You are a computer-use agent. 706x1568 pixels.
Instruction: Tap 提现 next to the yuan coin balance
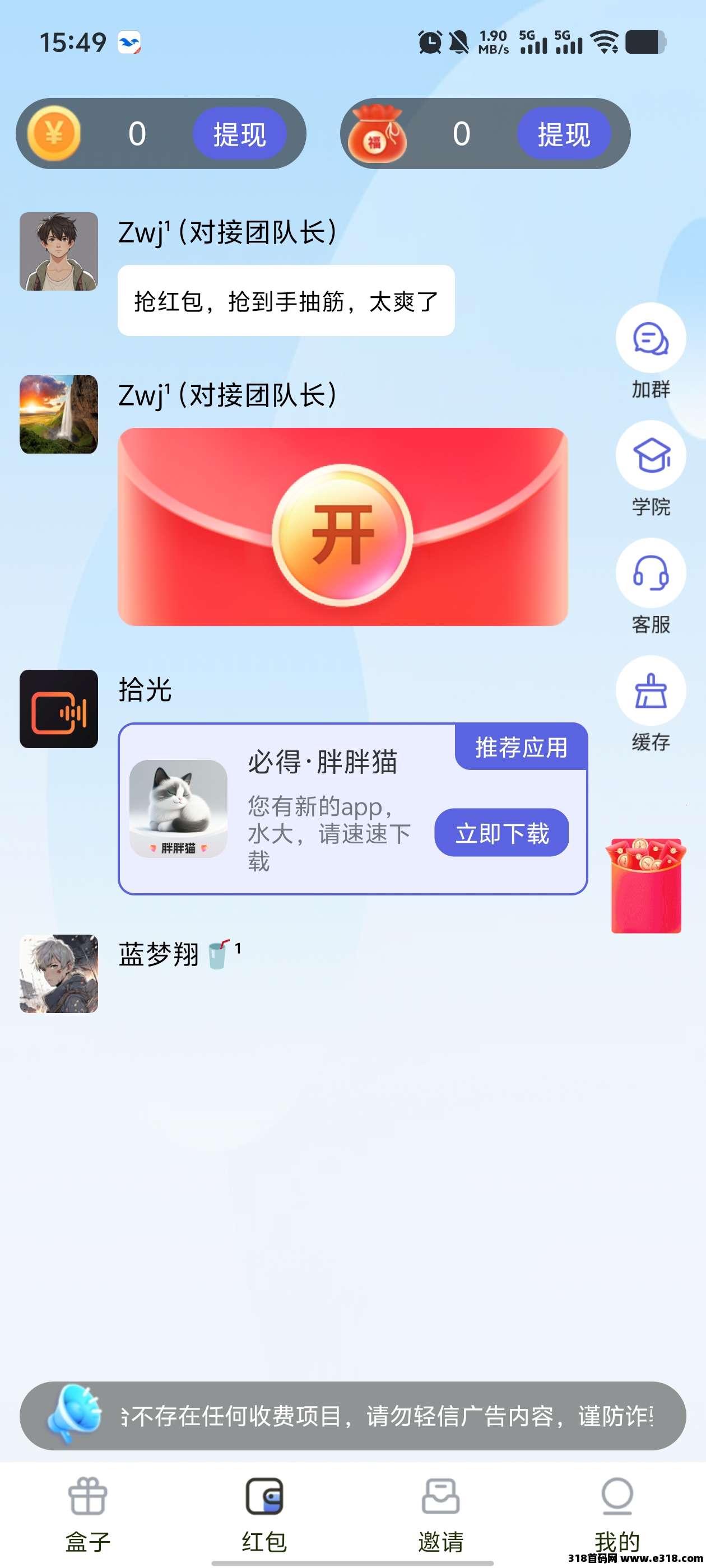[239, 134]
